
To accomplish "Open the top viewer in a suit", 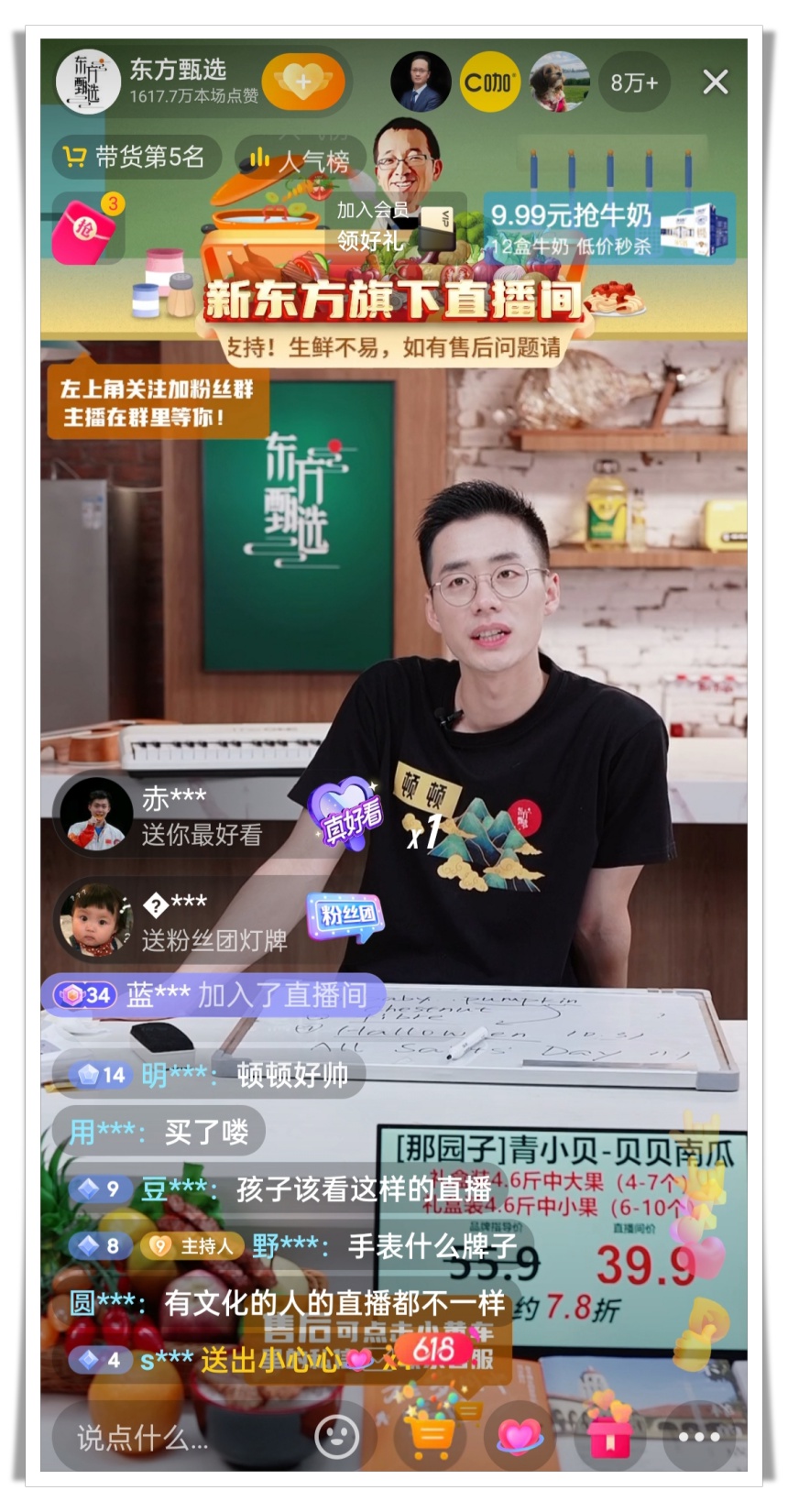I will (421, 82).
